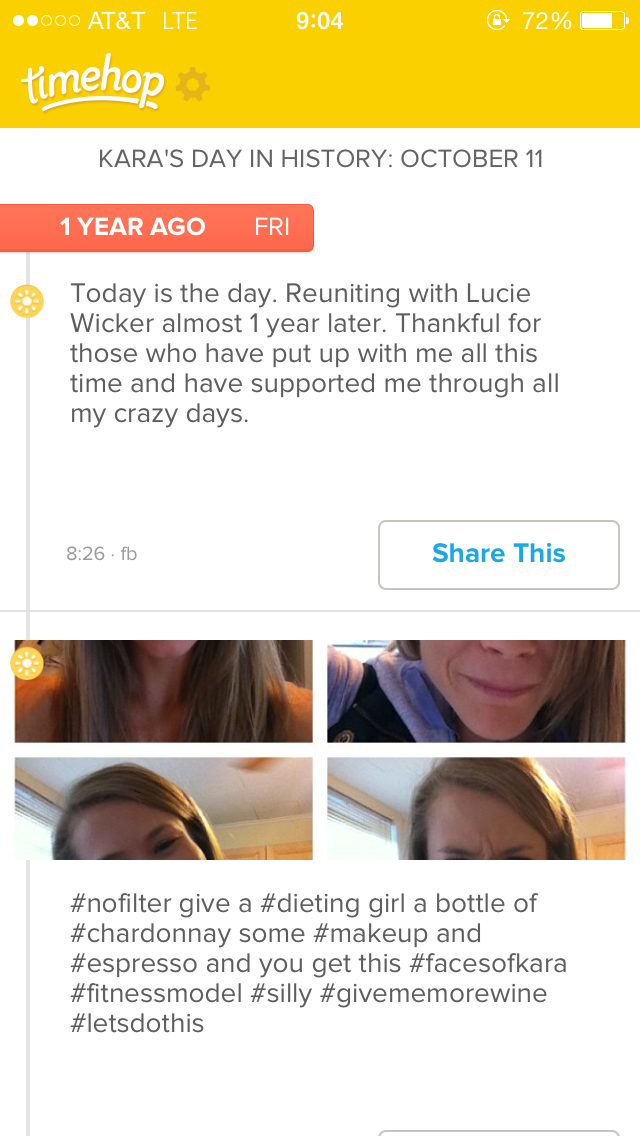Open the top-right selfie photo
This screenshot has height=1136, width=640.
pyautogui.click(x=476, y=691)
